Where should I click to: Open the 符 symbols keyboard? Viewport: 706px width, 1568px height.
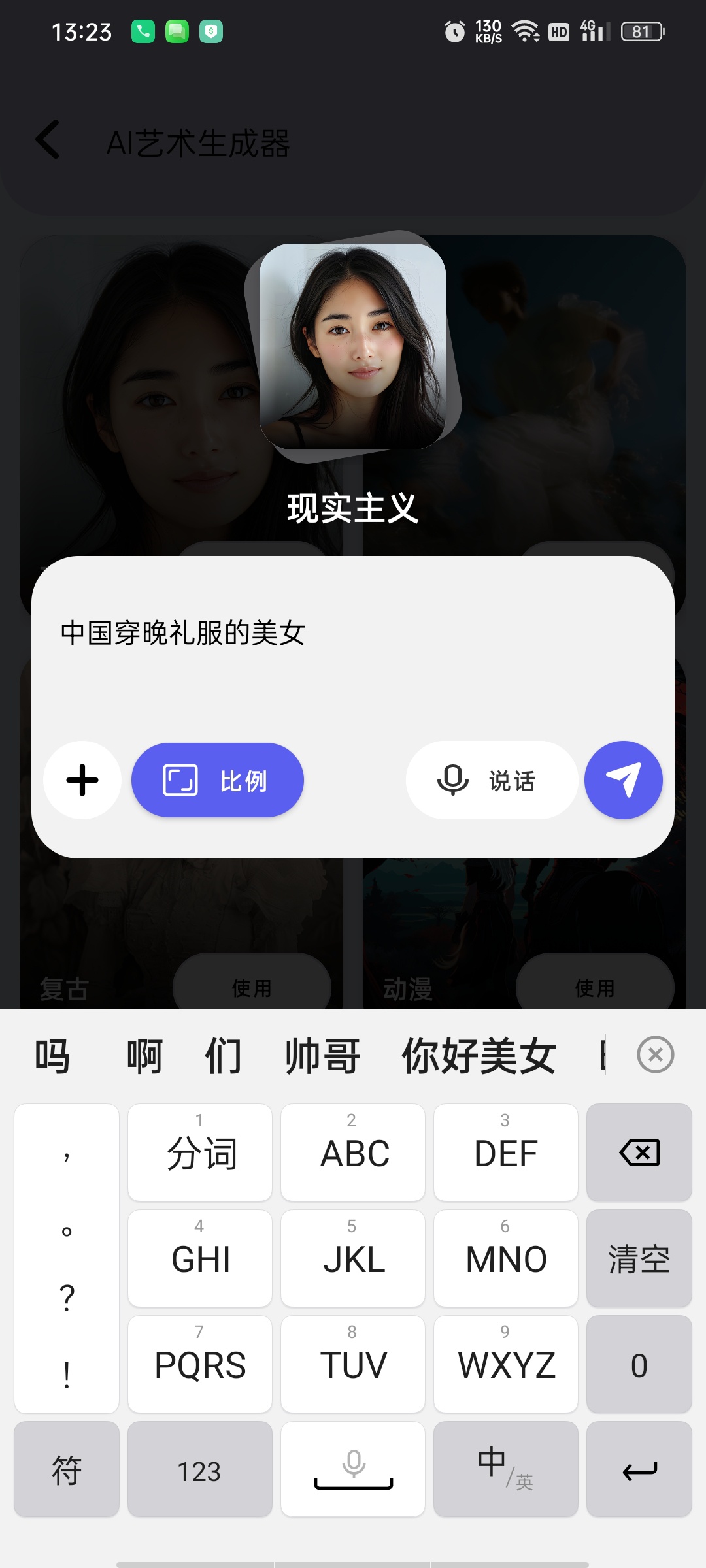(x=67, y=1469)
